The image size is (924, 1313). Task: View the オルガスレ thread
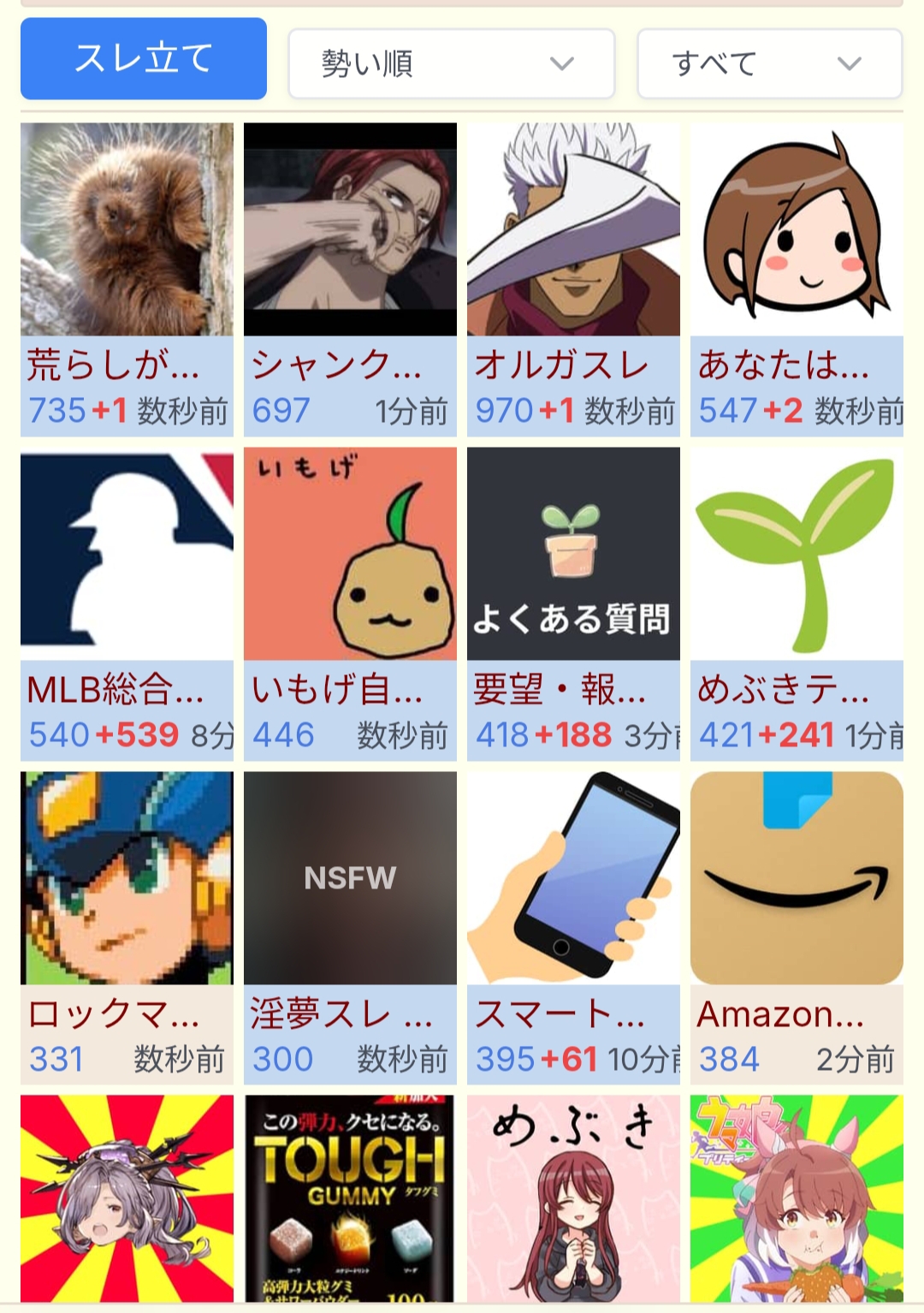click(x=573, y=279)
